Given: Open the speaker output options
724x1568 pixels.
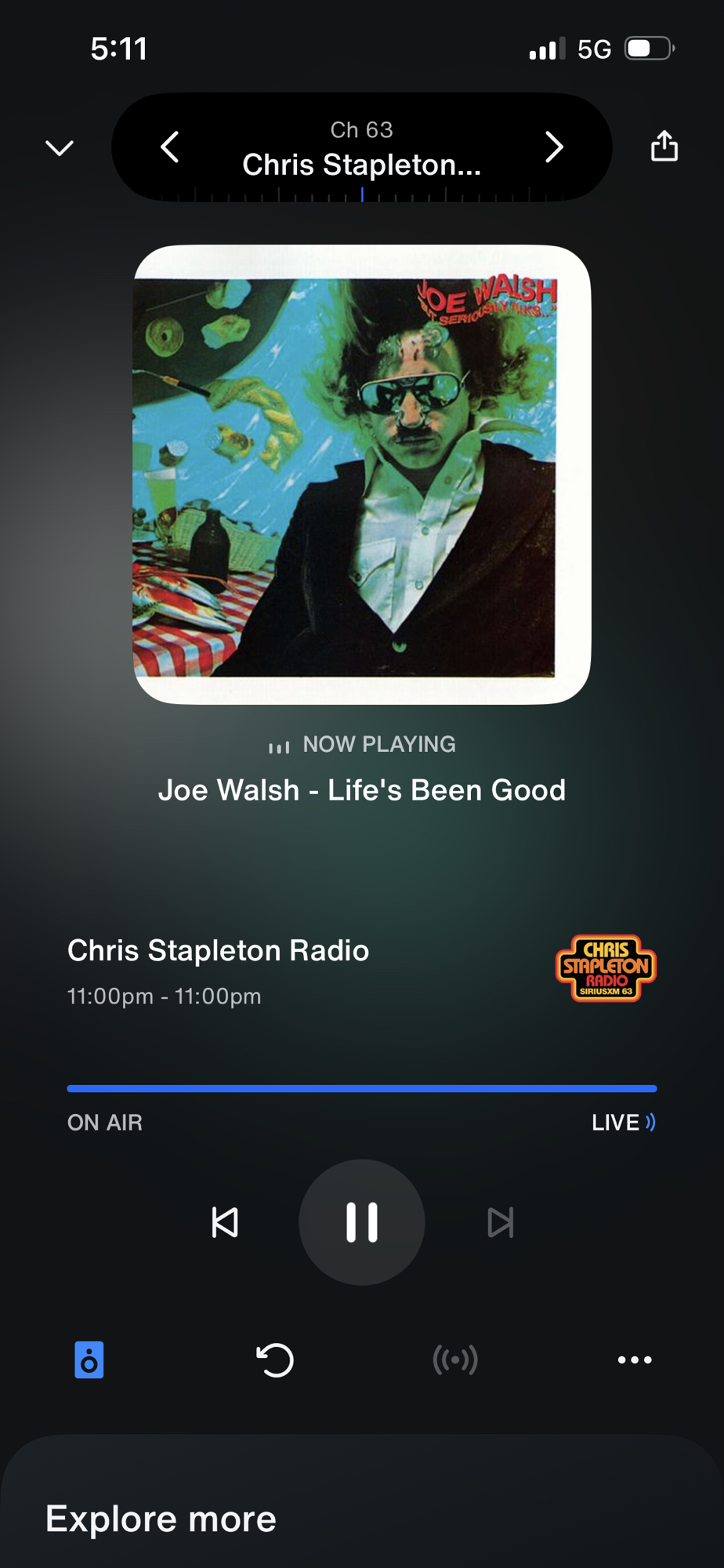Looking at the screenshot, I should [89, 1359].
